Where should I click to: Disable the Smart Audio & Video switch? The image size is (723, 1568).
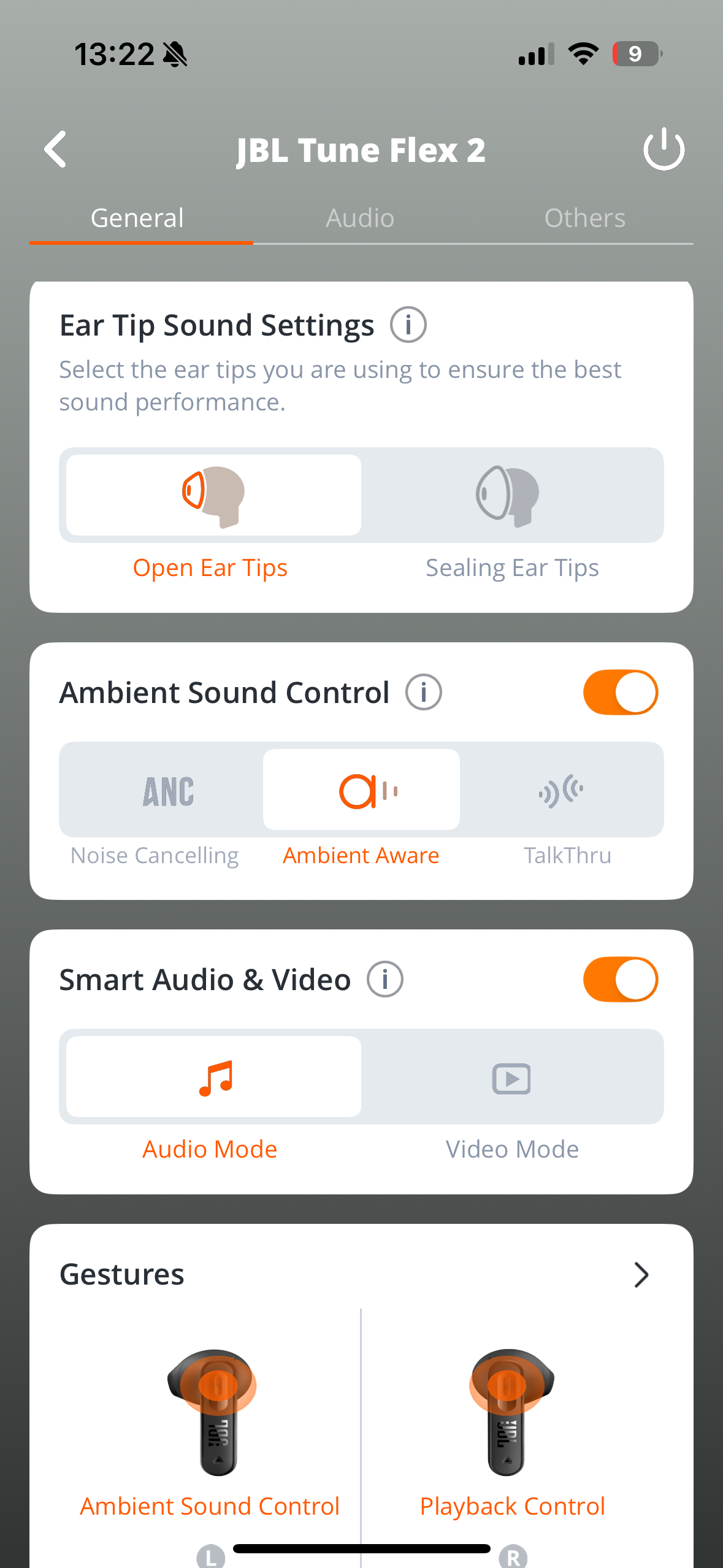tap(620, 979)
